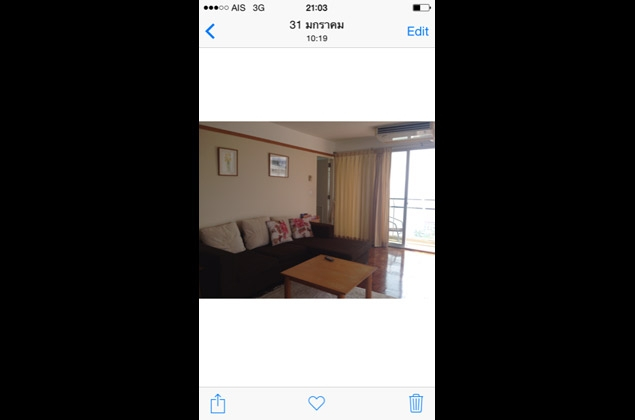
Task: Tap the living room photo
Action: pos(316,210)
